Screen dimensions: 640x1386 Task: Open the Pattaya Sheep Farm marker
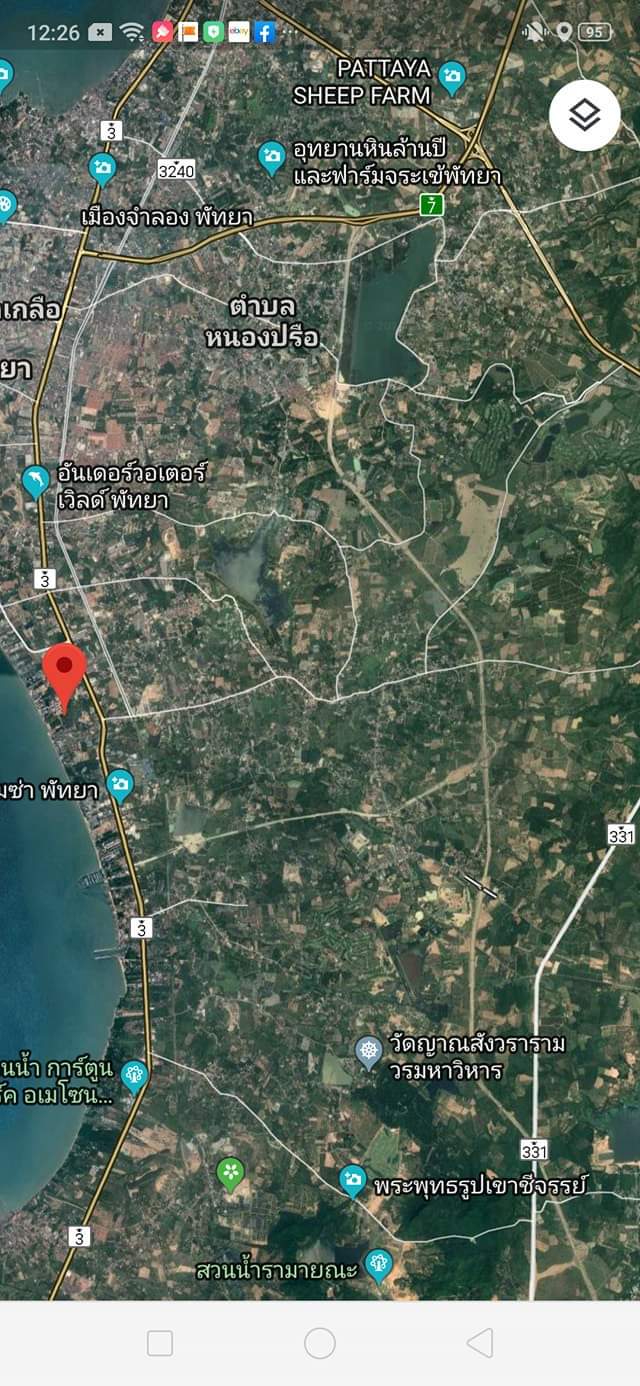point(453,76)
